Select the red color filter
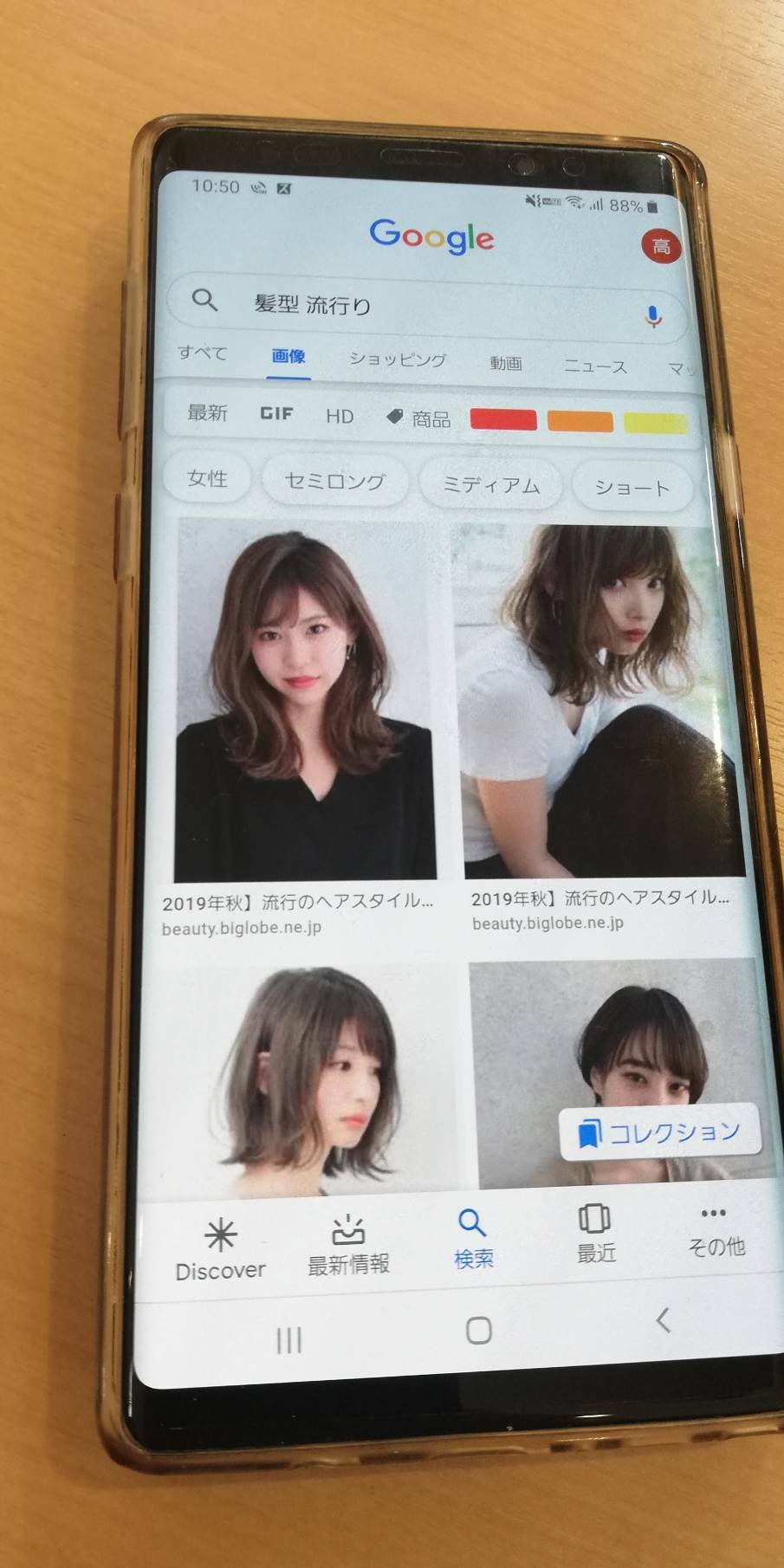The height and width of the screenshot is (1568, 784). [x=503, y=420]
